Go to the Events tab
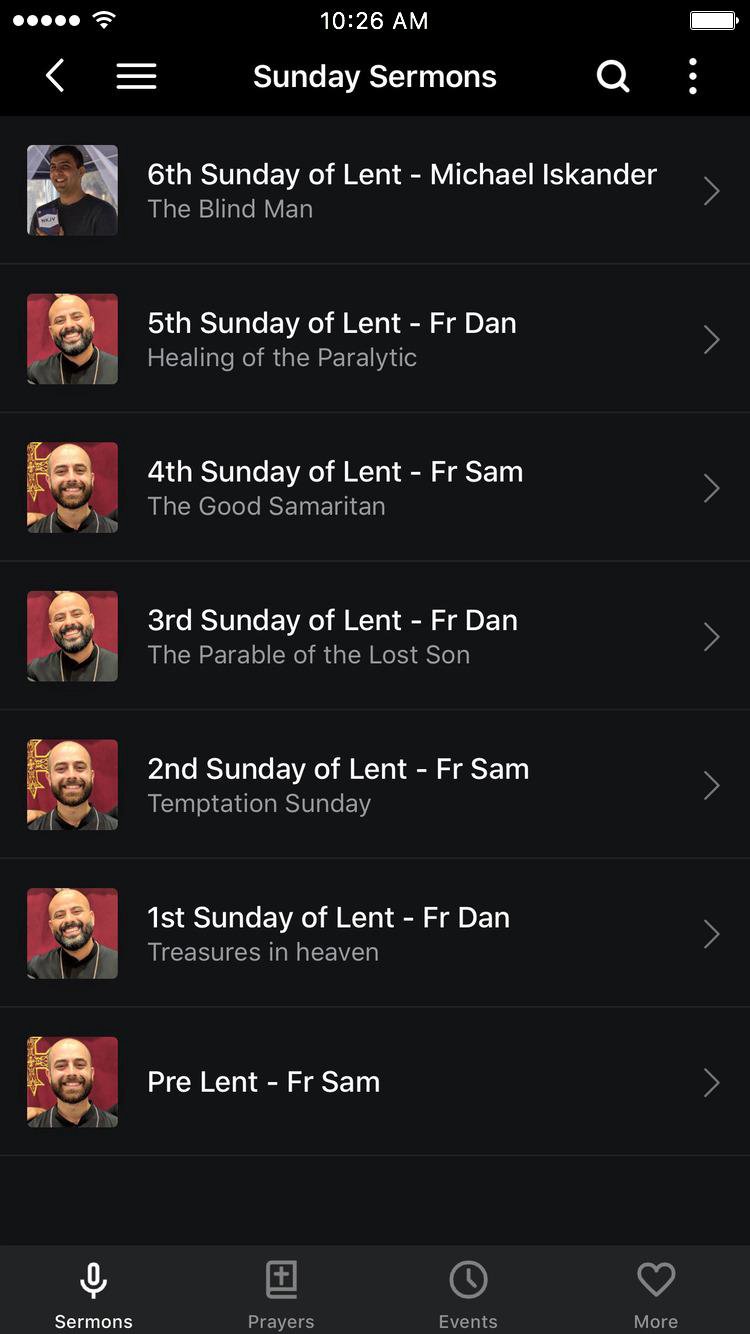 point(468,1294)
